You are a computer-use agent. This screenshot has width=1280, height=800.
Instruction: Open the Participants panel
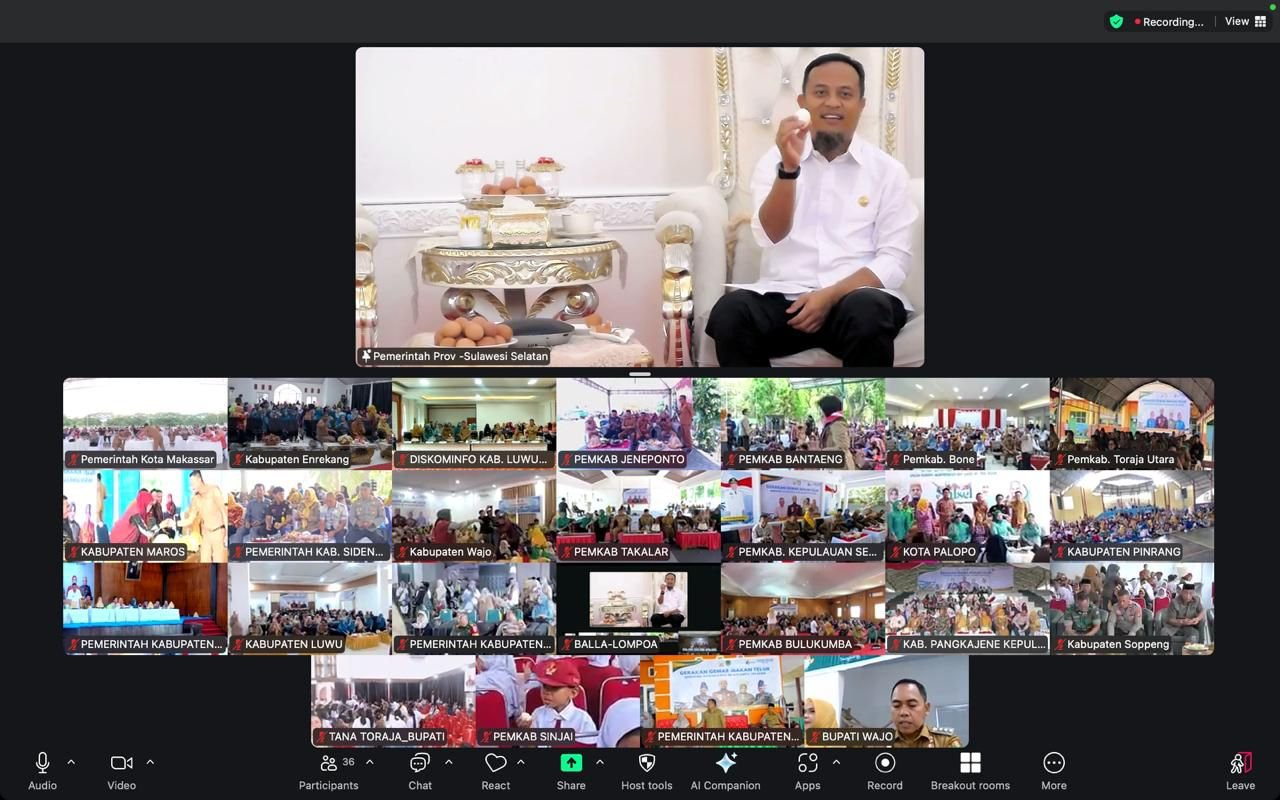pyautogui.click(x=328, y=770)
